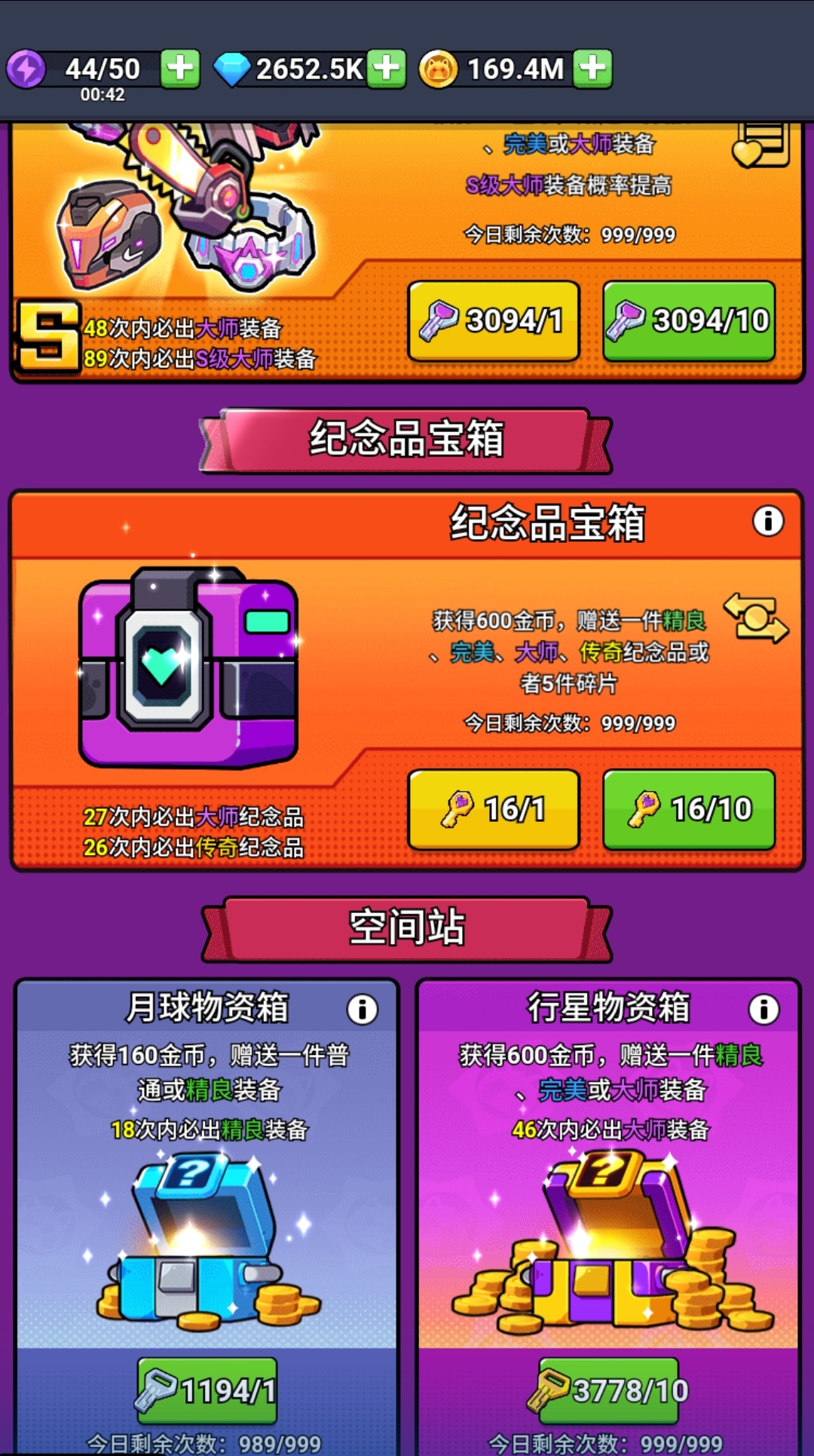Open equipment chest once with 3094/1 key
This screenshot has height=1456, width=814.
494,320
